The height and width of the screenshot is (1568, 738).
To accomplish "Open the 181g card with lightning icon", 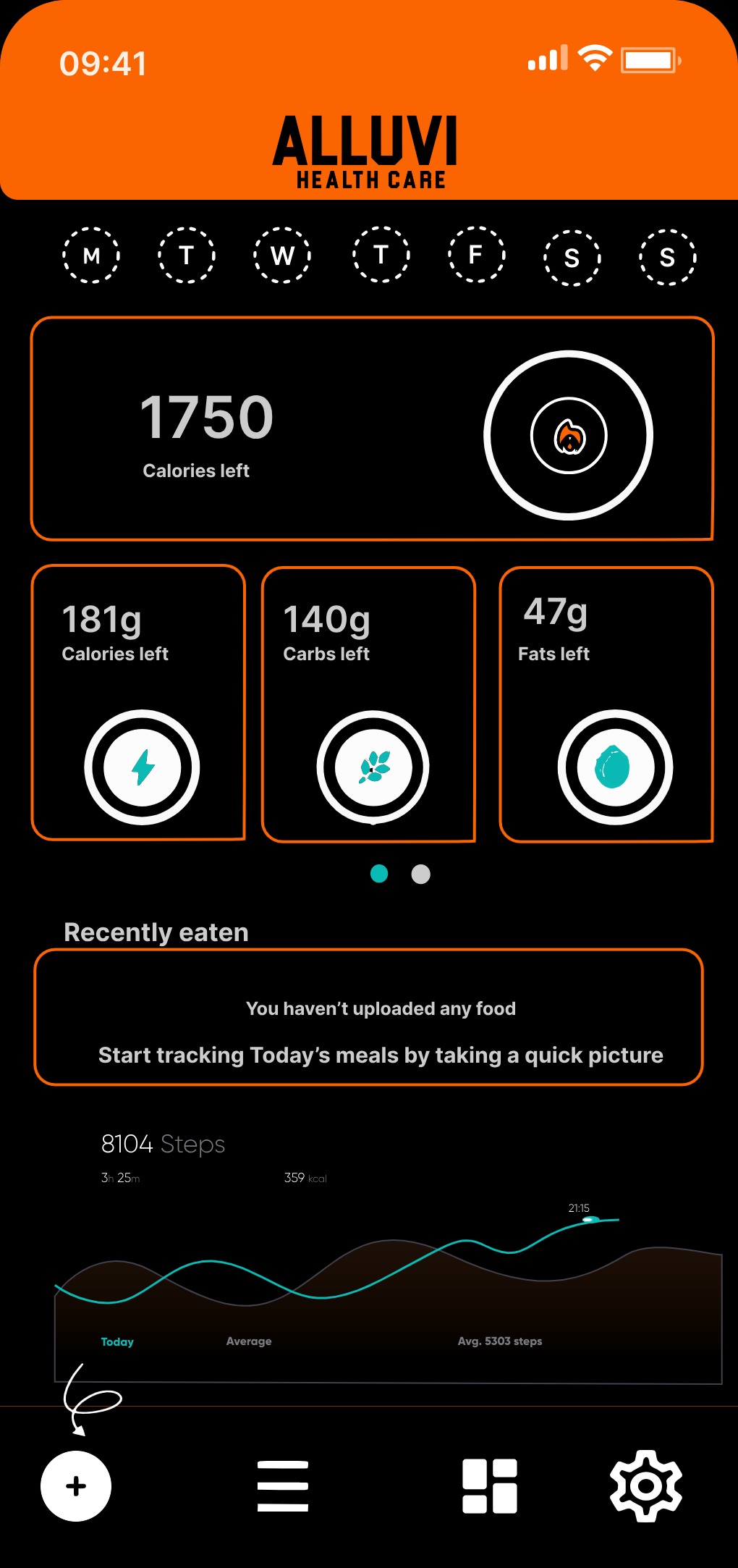I will [x=139, y=702].
